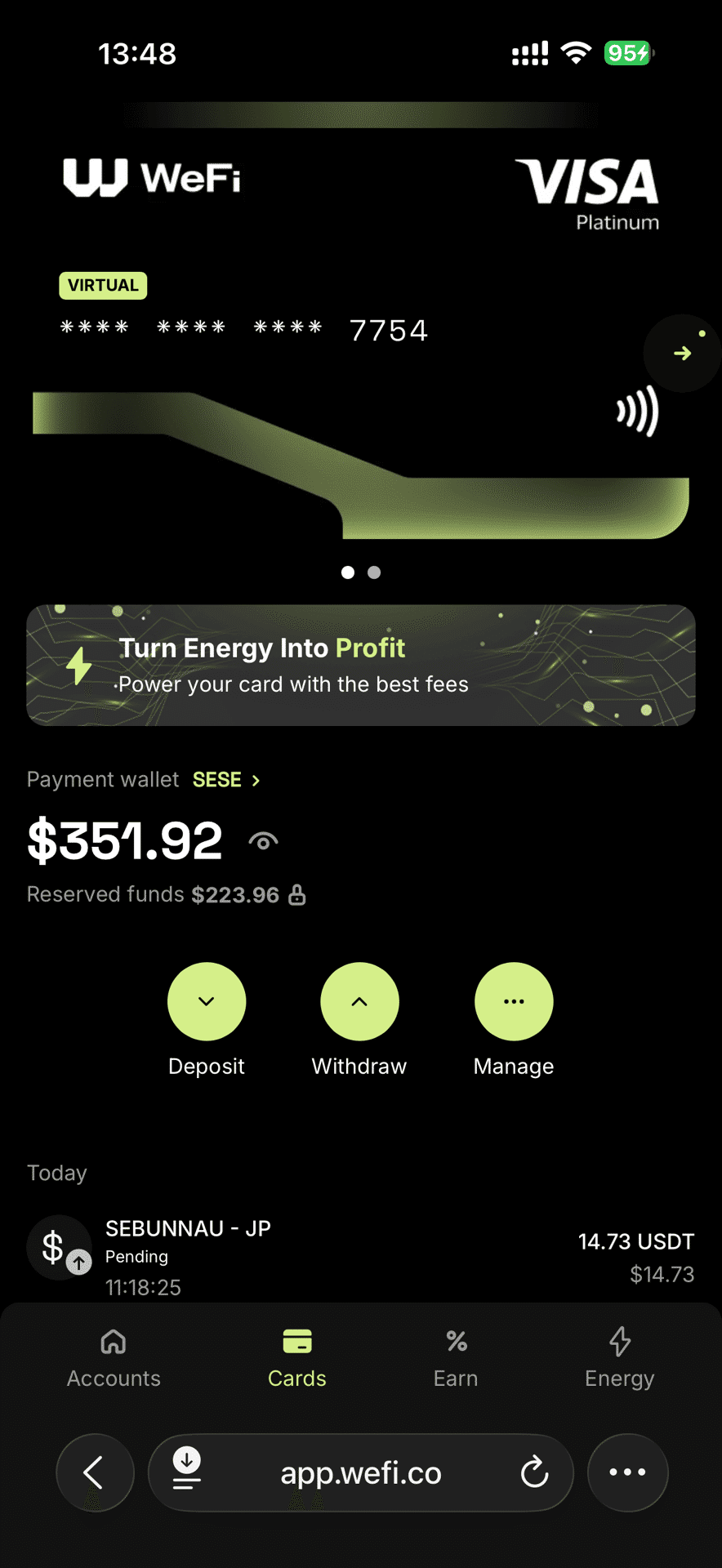Tap the green arrow beside the card
The height and width of the screenshot is (1568, 722).
683,354
